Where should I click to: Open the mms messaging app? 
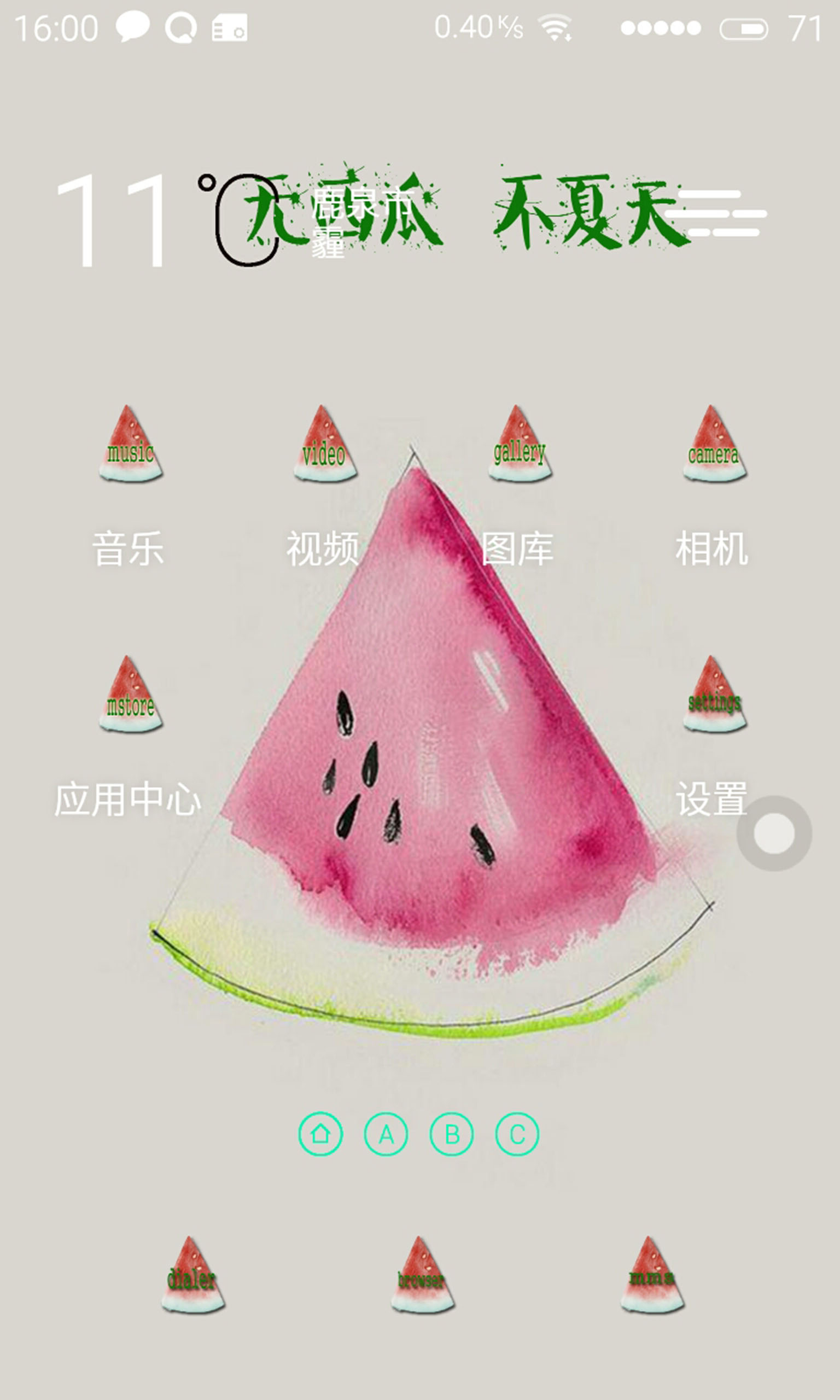[651, 1276]
